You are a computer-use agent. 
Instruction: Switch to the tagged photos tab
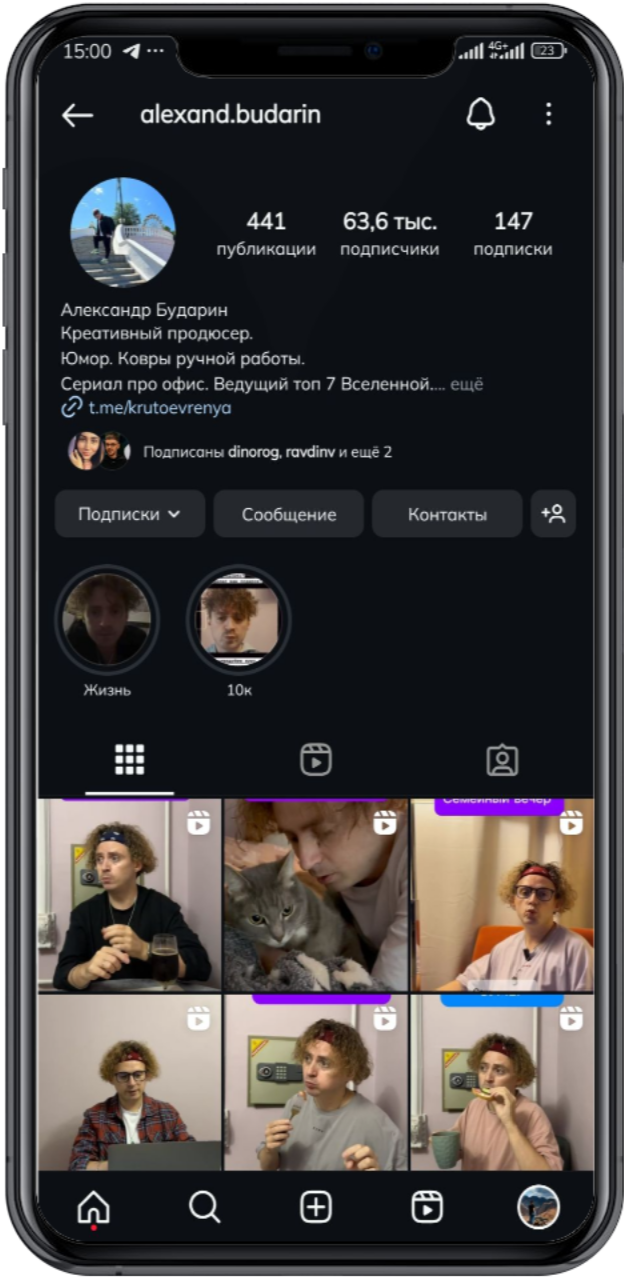pos(501,760)
